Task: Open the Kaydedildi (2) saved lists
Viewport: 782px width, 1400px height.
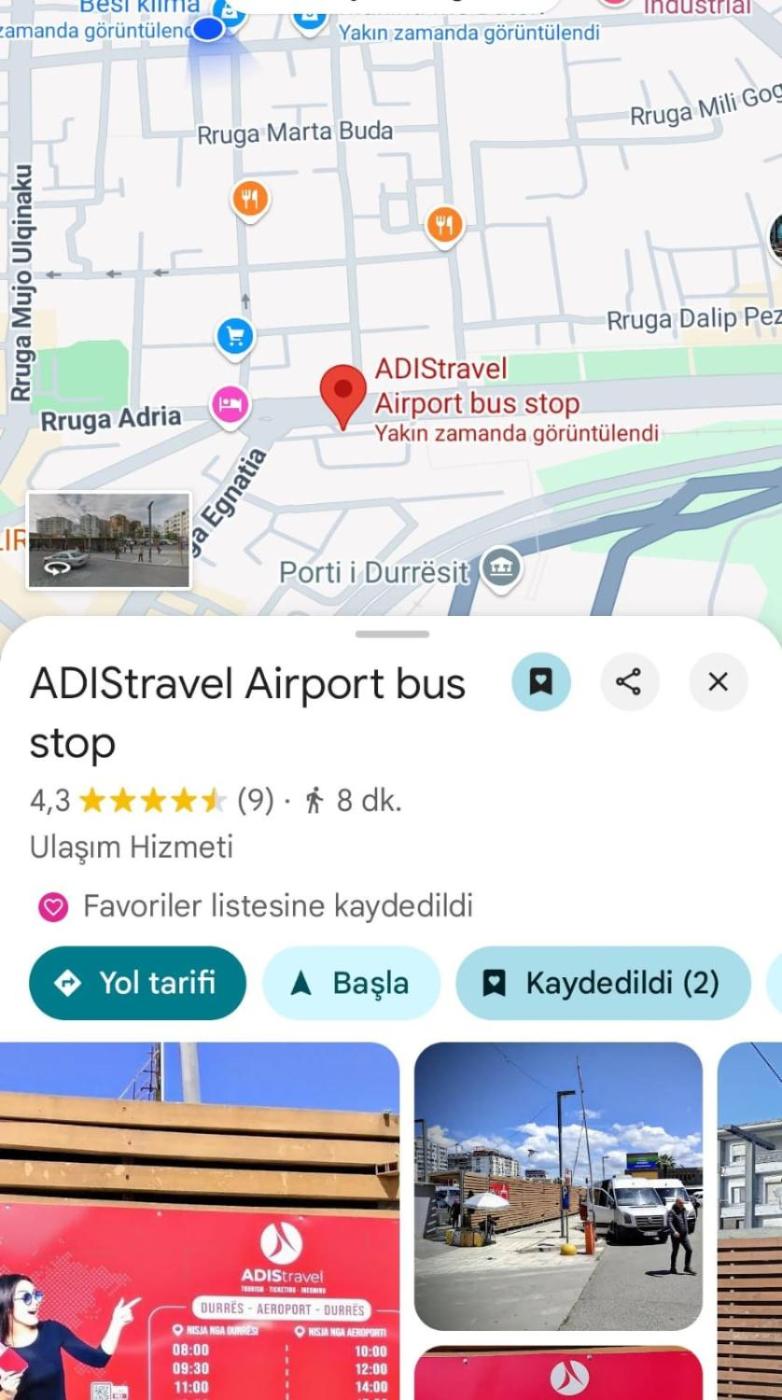Action: click(603, 983)
